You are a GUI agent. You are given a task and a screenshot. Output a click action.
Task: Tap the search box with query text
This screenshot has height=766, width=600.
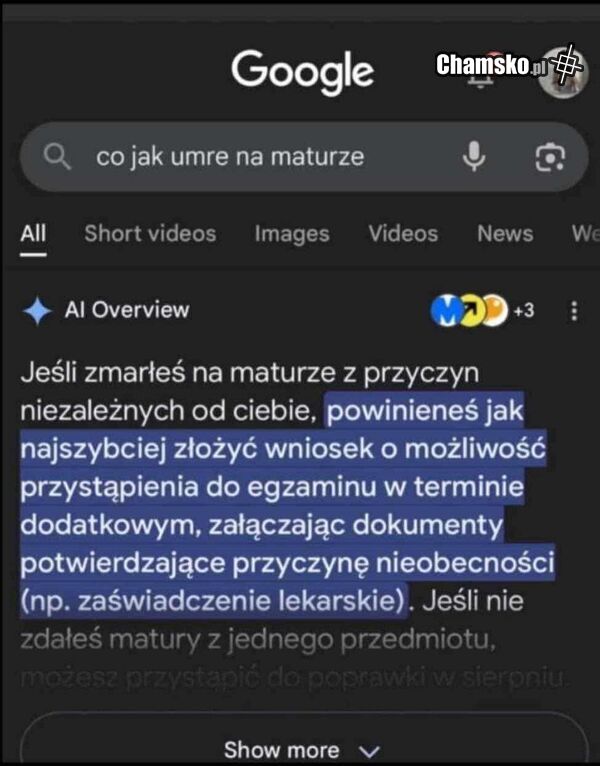click(x=230, y=157)
